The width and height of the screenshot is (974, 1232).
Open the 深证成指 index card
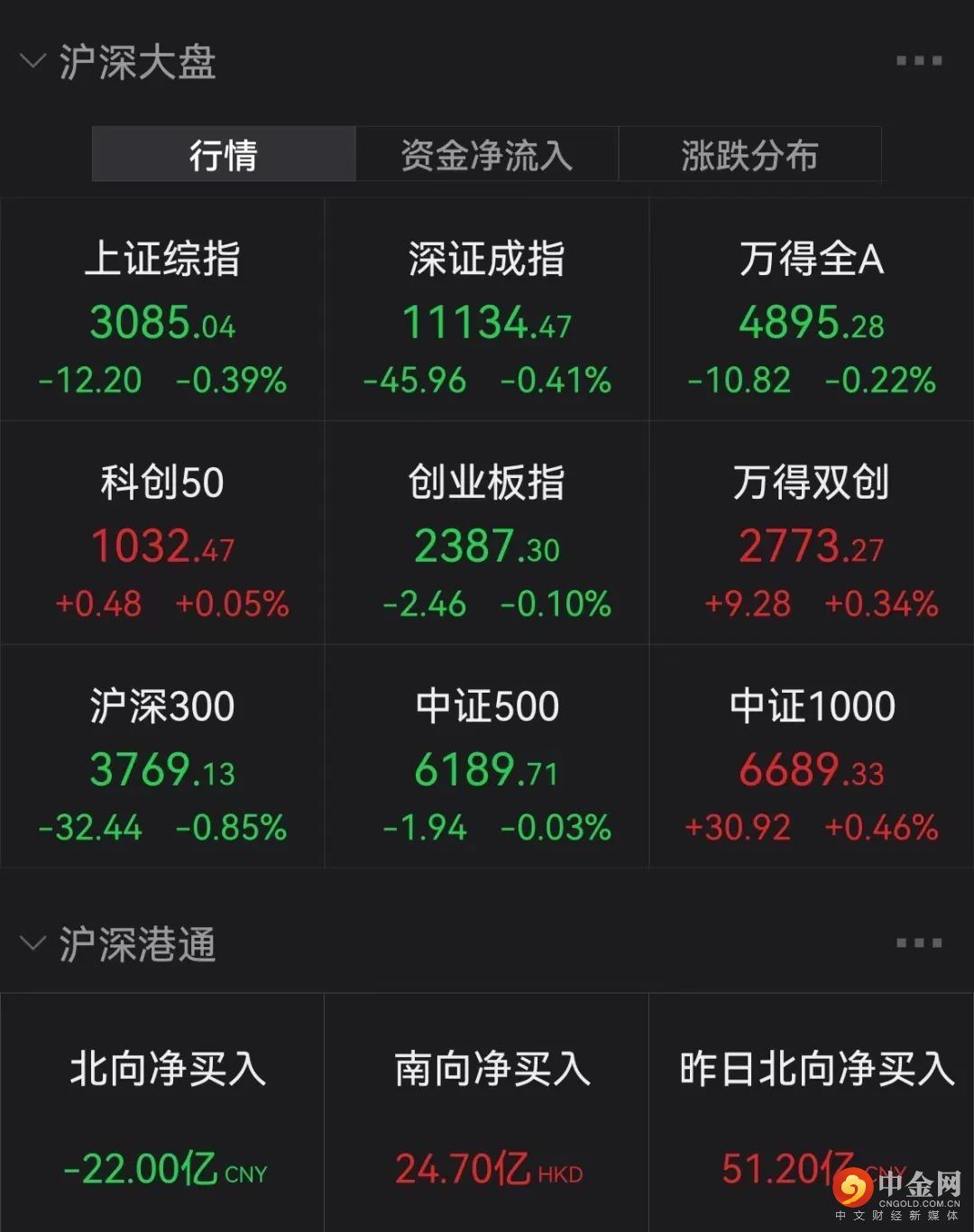[487, 310]
